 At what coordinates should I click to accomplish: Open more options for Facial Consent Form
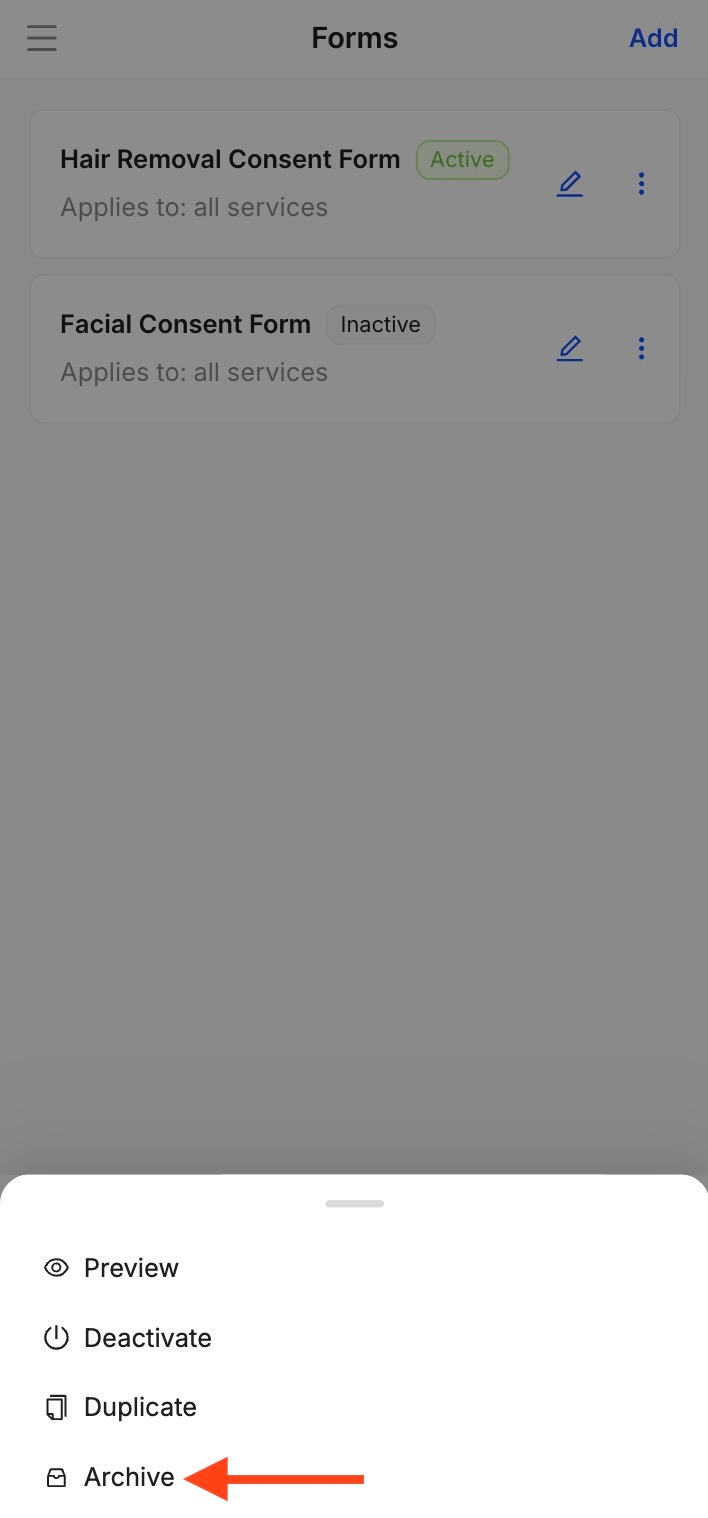coord(641,348)
